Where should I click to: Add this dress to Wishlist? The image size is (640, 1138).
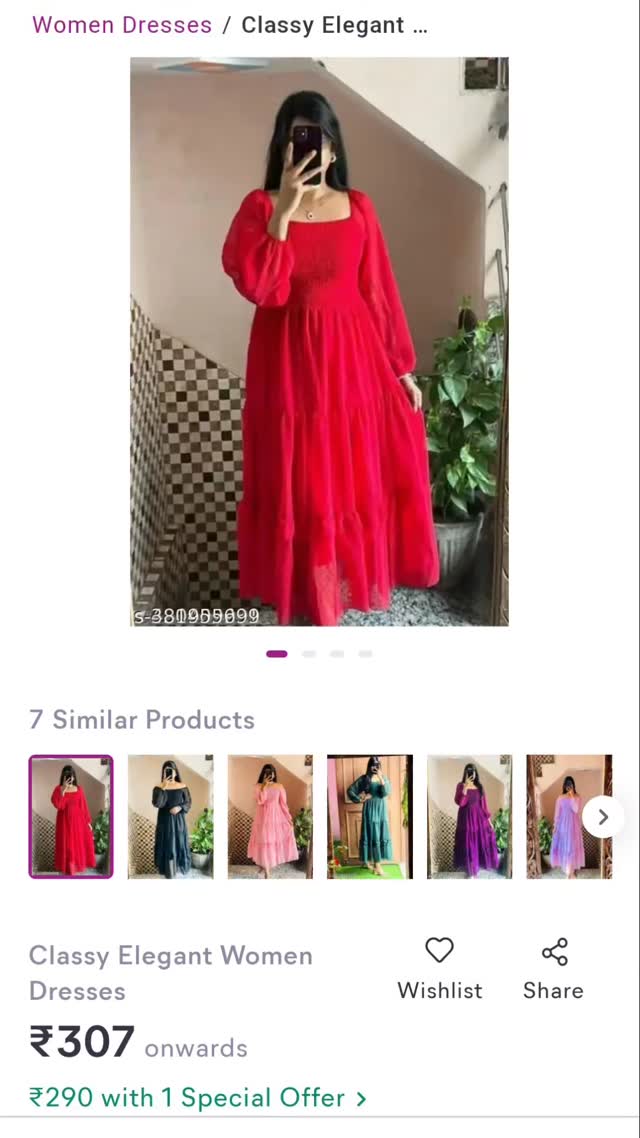[439, 967]
